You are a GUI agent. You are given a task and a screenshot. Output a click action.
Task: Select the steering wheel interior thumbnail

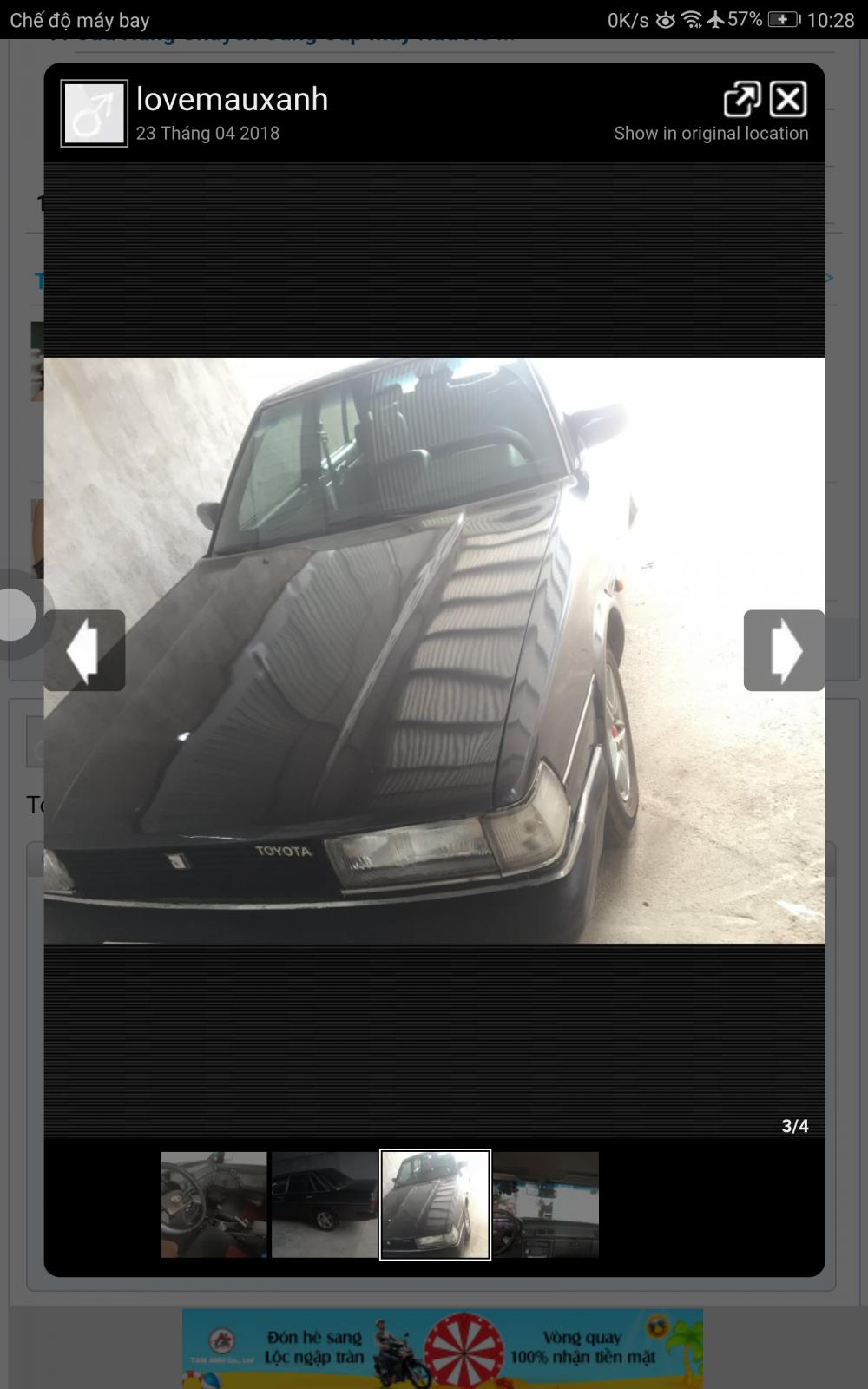[214, 1204]
